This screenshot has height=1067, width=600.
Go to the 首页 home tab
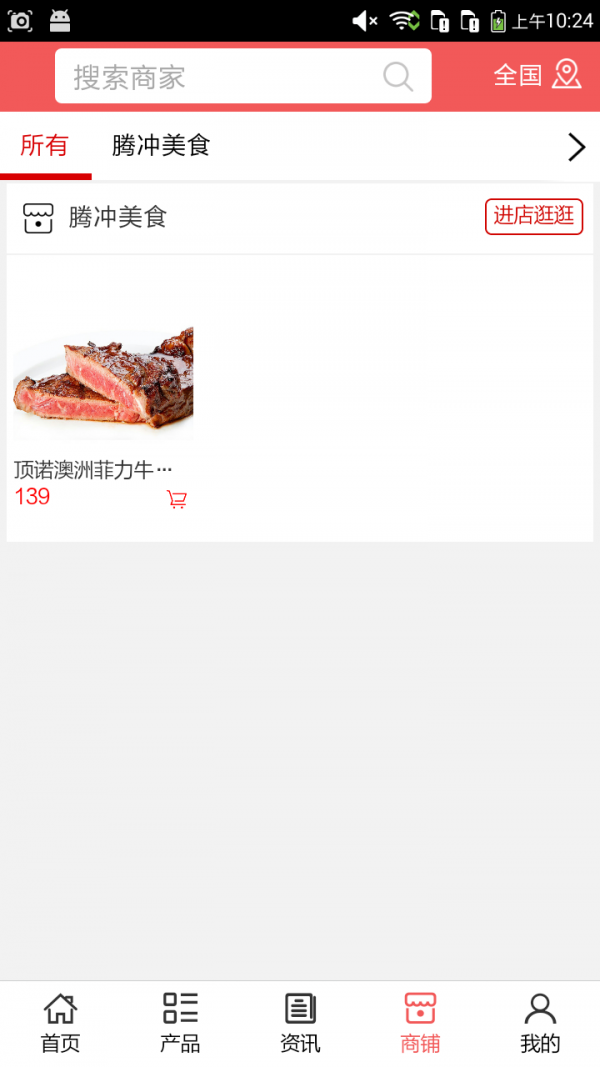pos(60,1022)
